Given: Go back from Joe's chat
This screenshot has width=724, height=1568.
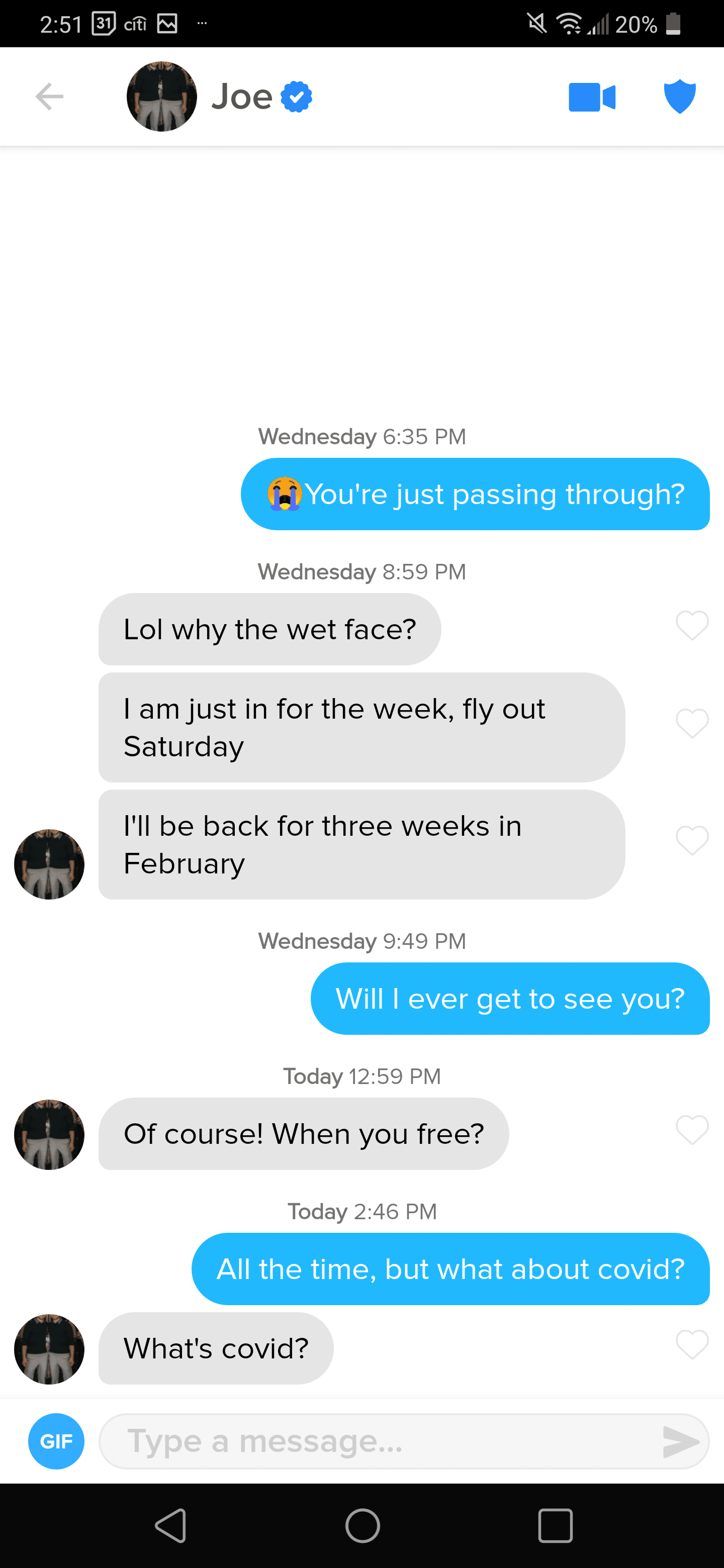Looking at the screenshot, I should click(x=49, y=97).
